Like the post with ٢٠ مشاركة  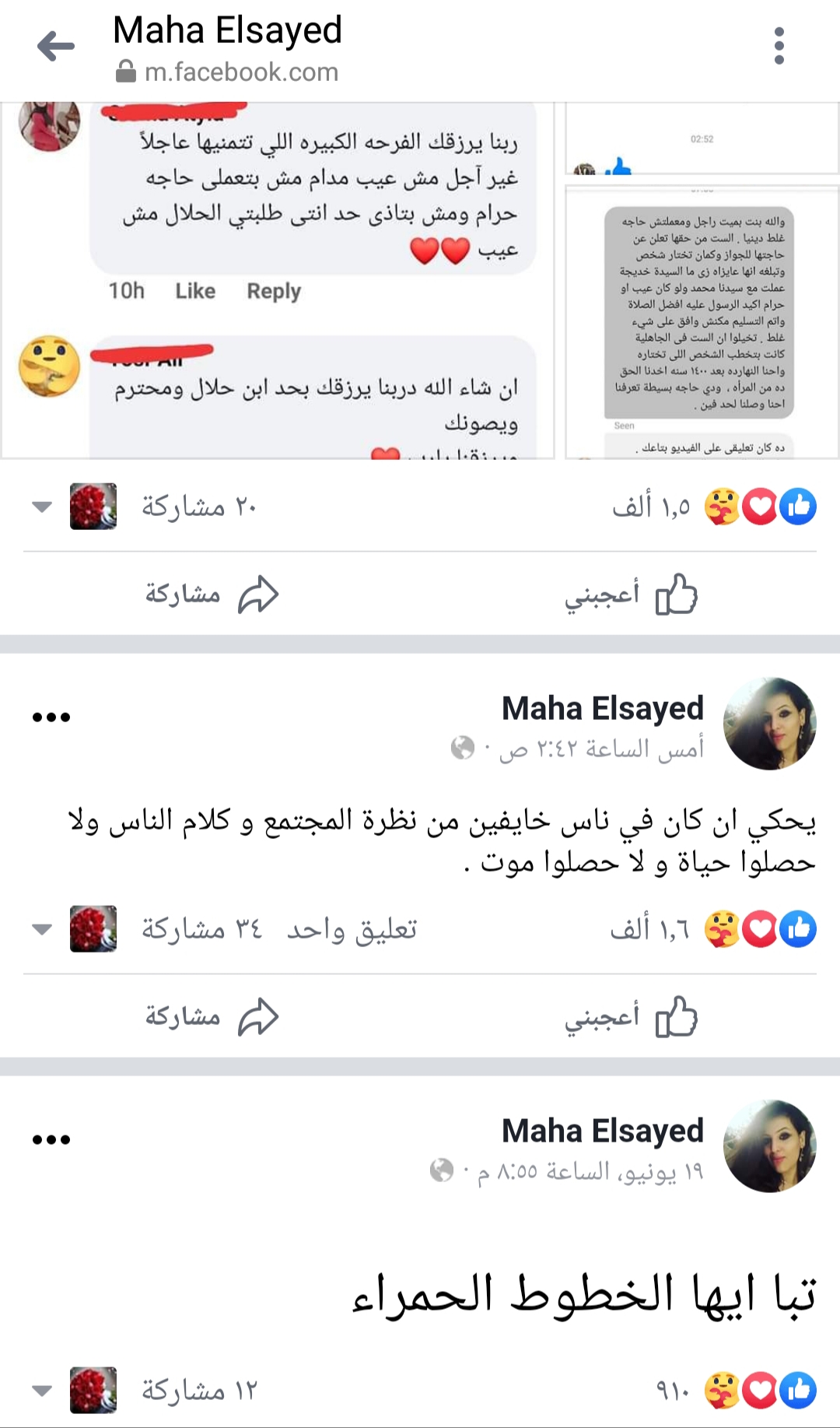[x=632, y=595]
